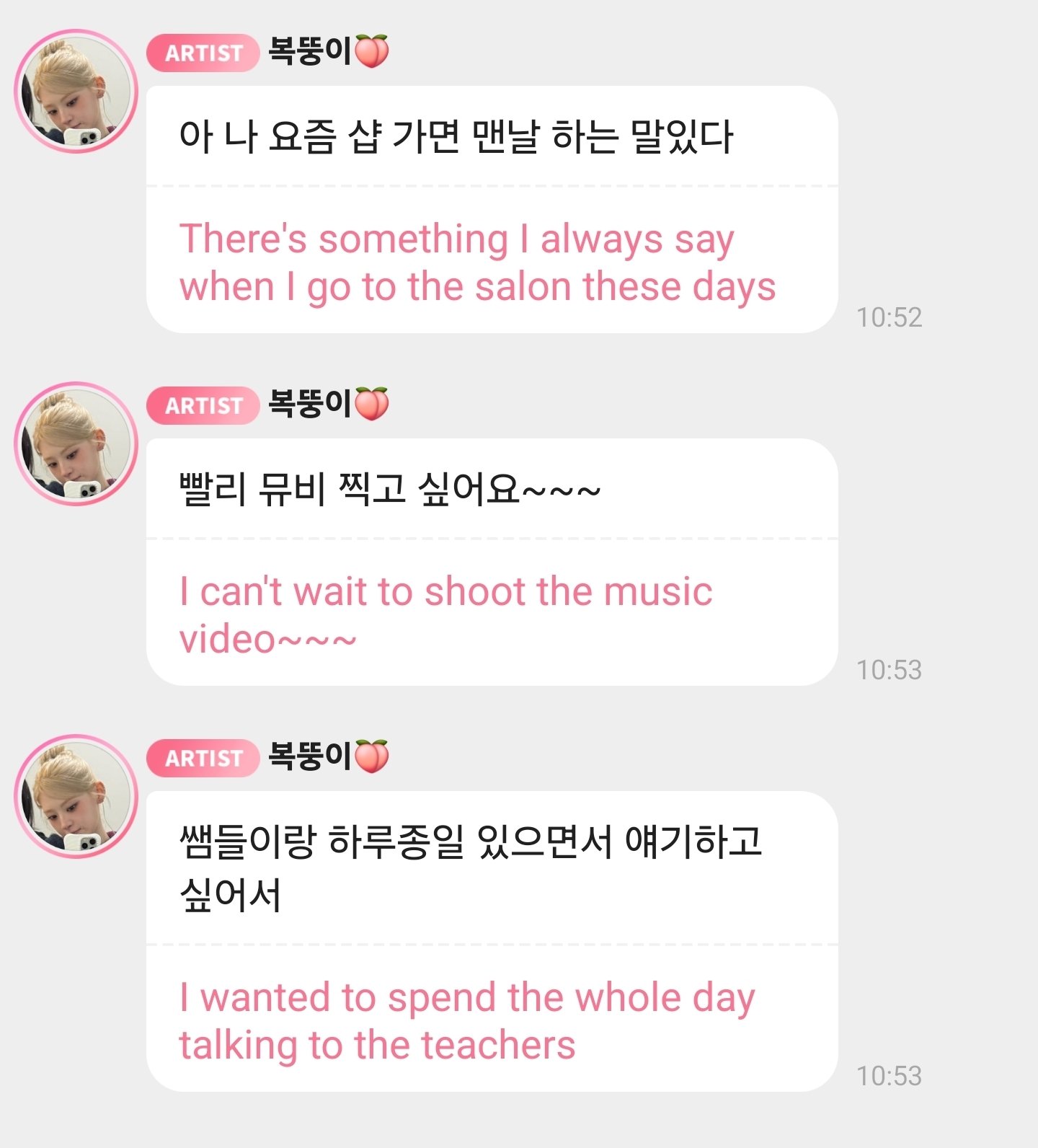
Task: Tap profile picture next to music video message
Action: point(76,443)
